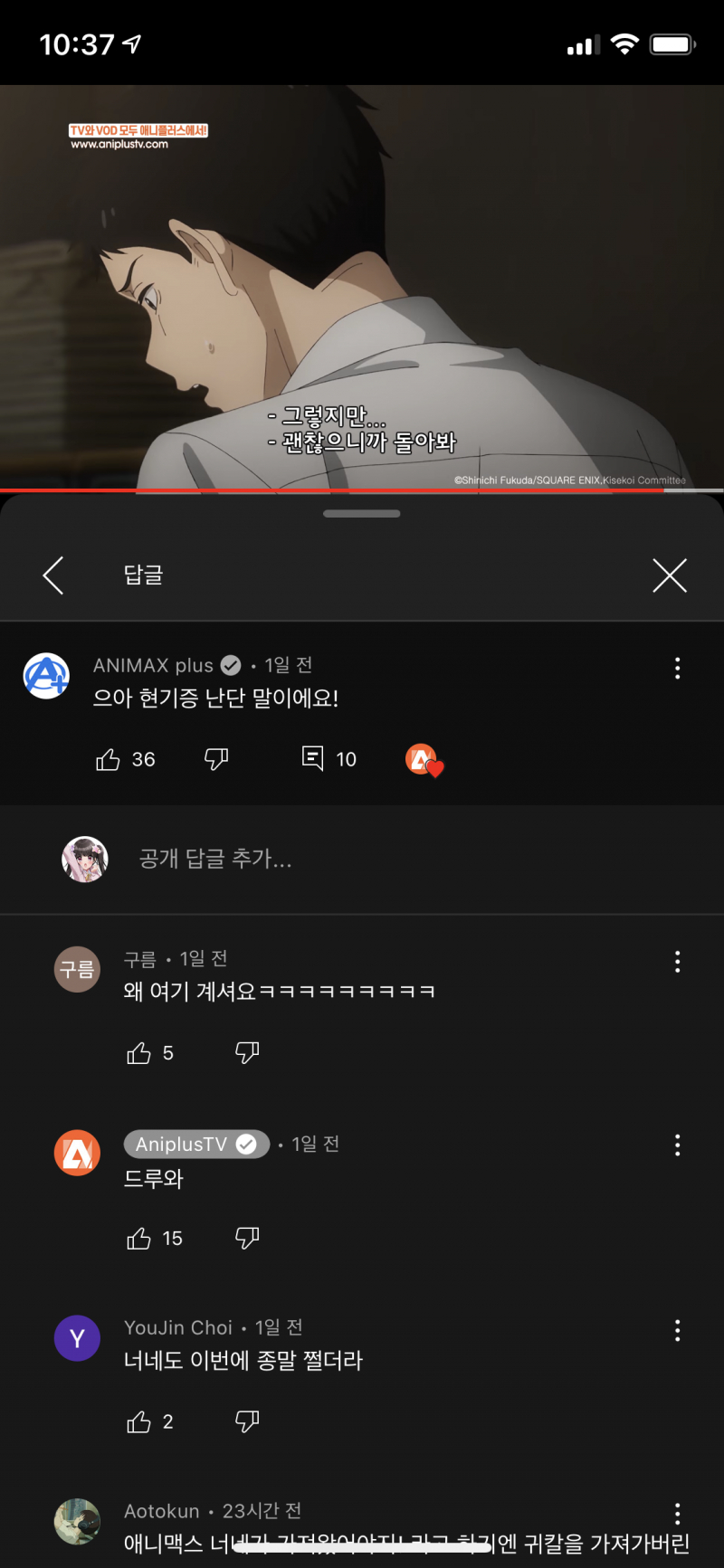Go back from the 답글 replies panel
This screenshot has width=724, height=1568.
pyautogui.click(x=53, y=575)
